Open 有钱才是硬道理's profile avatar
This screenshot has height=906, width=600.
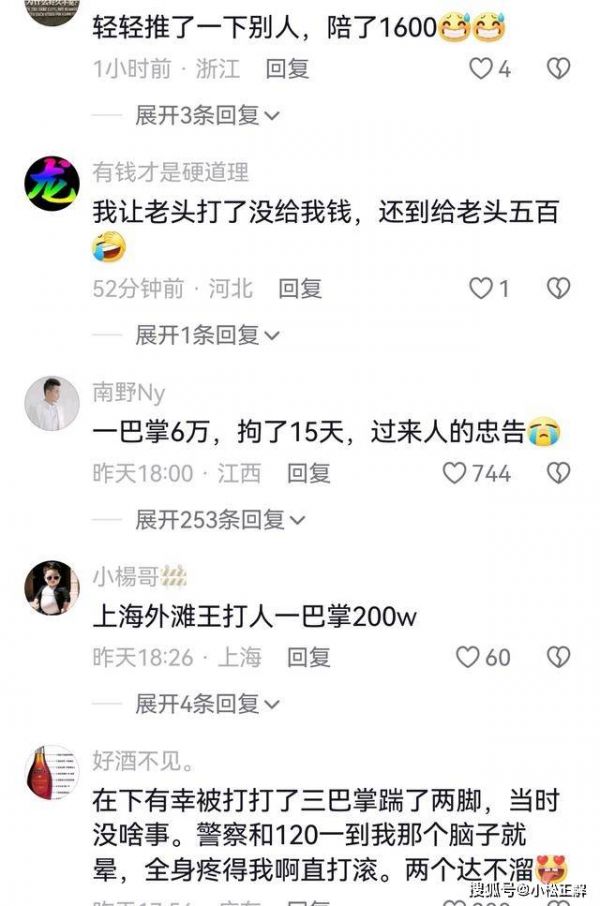click(50, 182)
